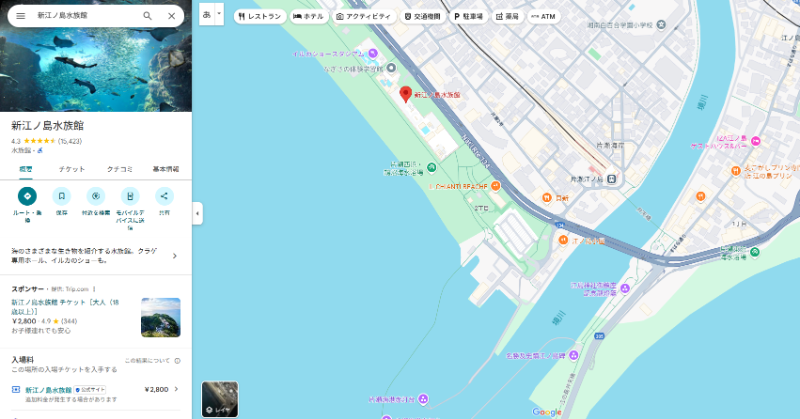Open the hamburger menu
Image resolution: width=800 pixels, height=419 pixels.
click(x=20, y=16)
